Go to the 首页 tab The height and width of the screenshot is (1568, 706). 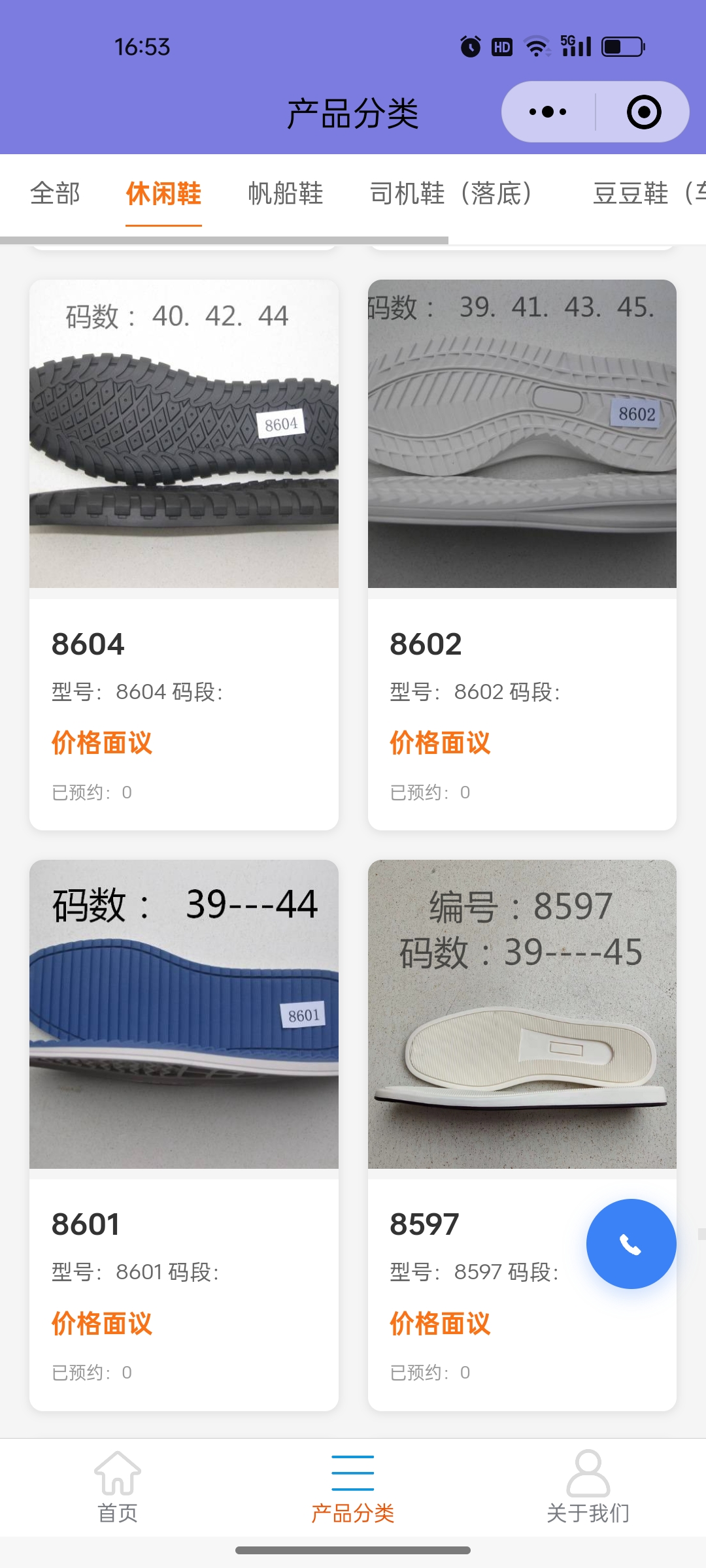(118, 1484)
